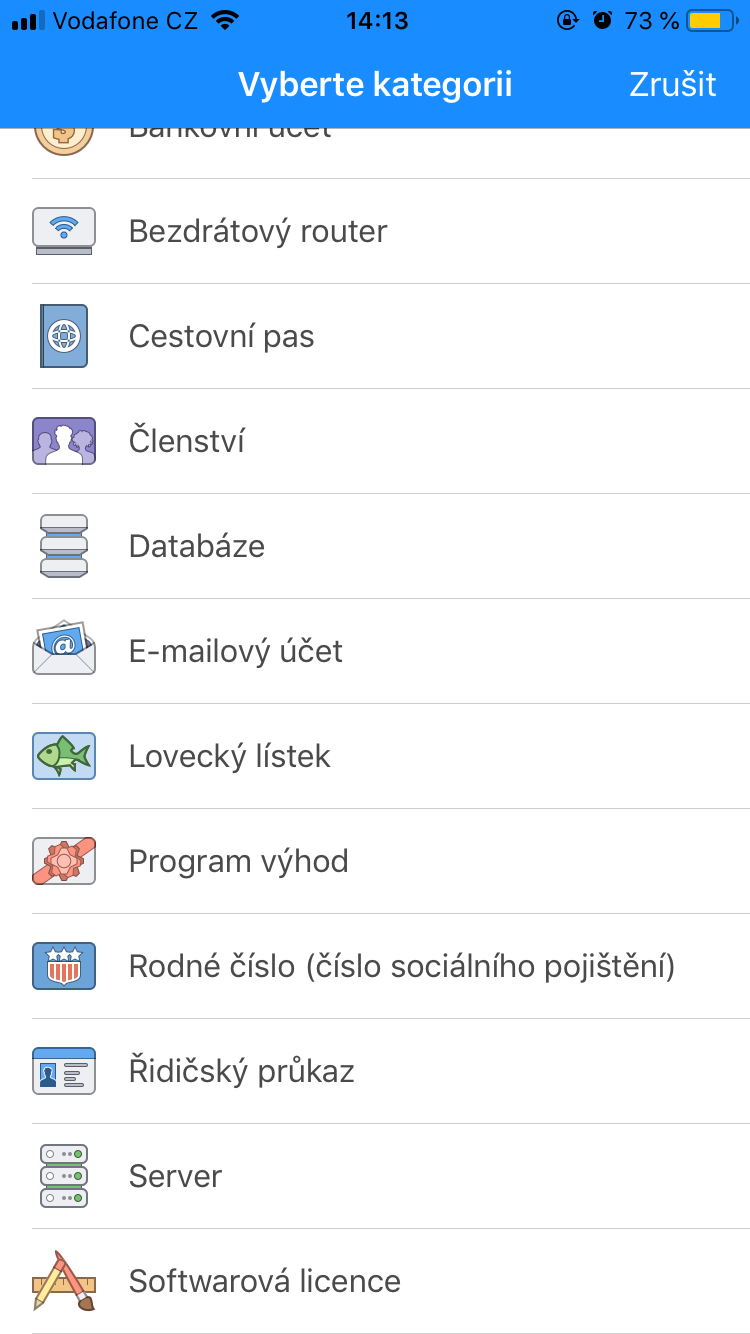Screen dimensions: 750x1334
Task: Open the Členství category
Action: [x=375, y=442]
